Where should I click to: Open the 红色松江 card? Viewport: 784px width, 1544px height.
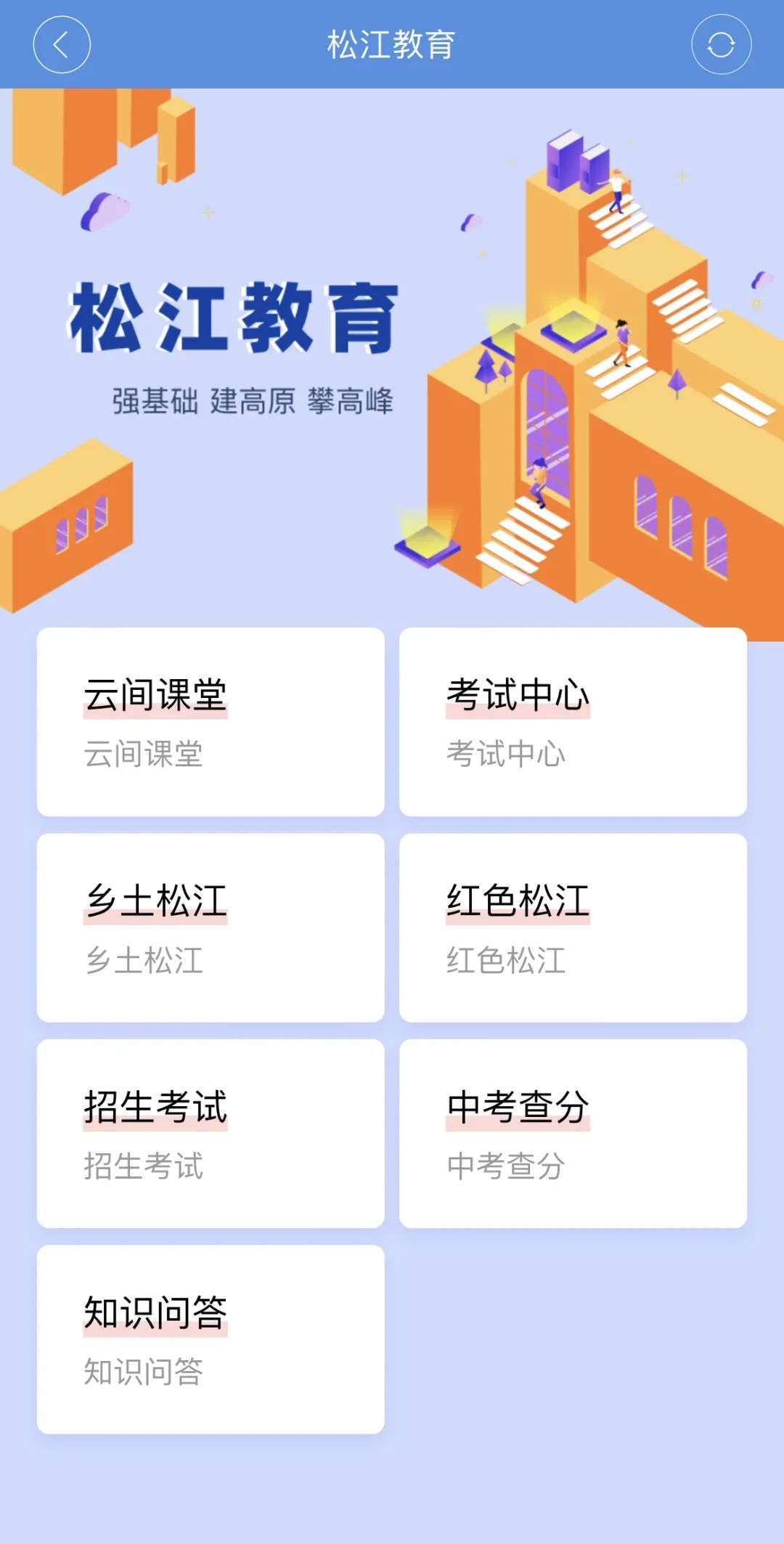tap(573, 927)
